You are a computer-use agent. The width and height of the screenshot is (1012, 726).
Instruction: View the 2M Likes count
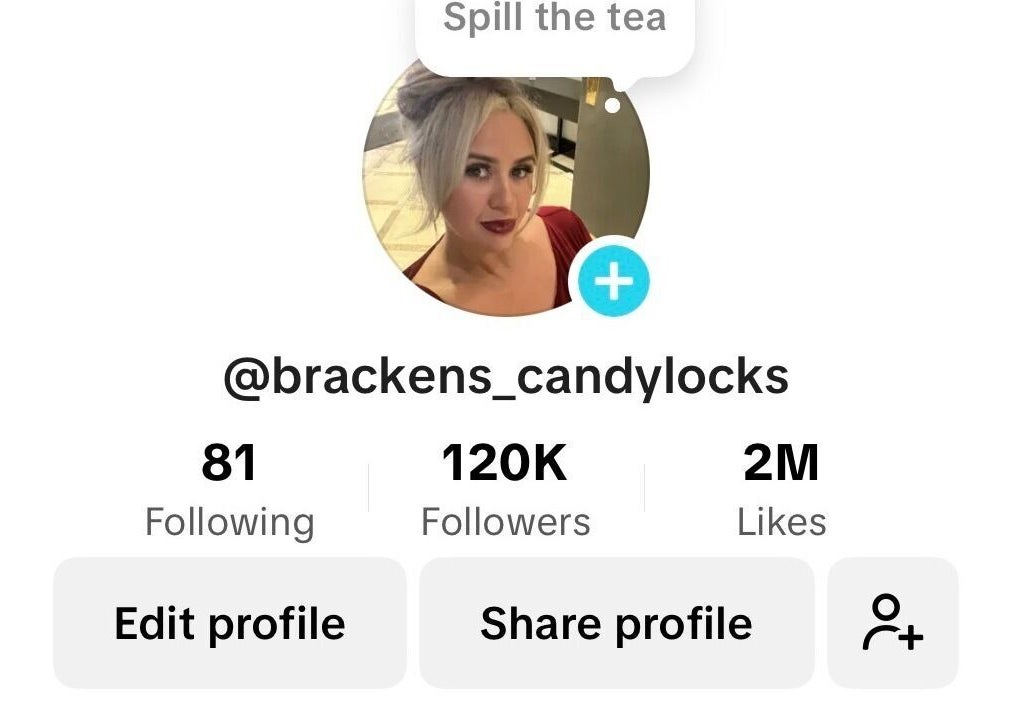coord(781,490)
